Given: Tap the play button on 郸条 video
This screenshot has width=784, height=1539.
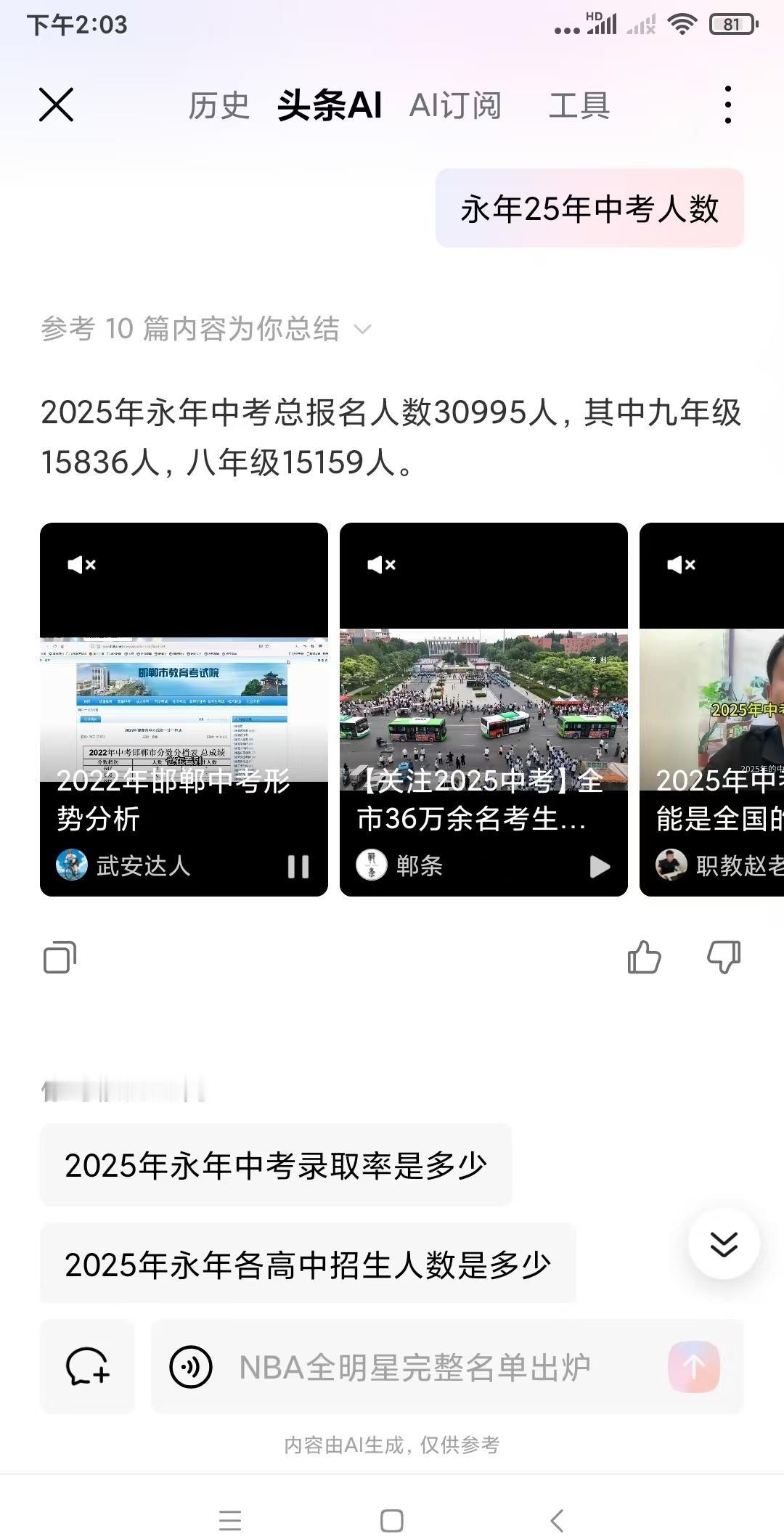Looking at the screenshot, I should [600, 865].
